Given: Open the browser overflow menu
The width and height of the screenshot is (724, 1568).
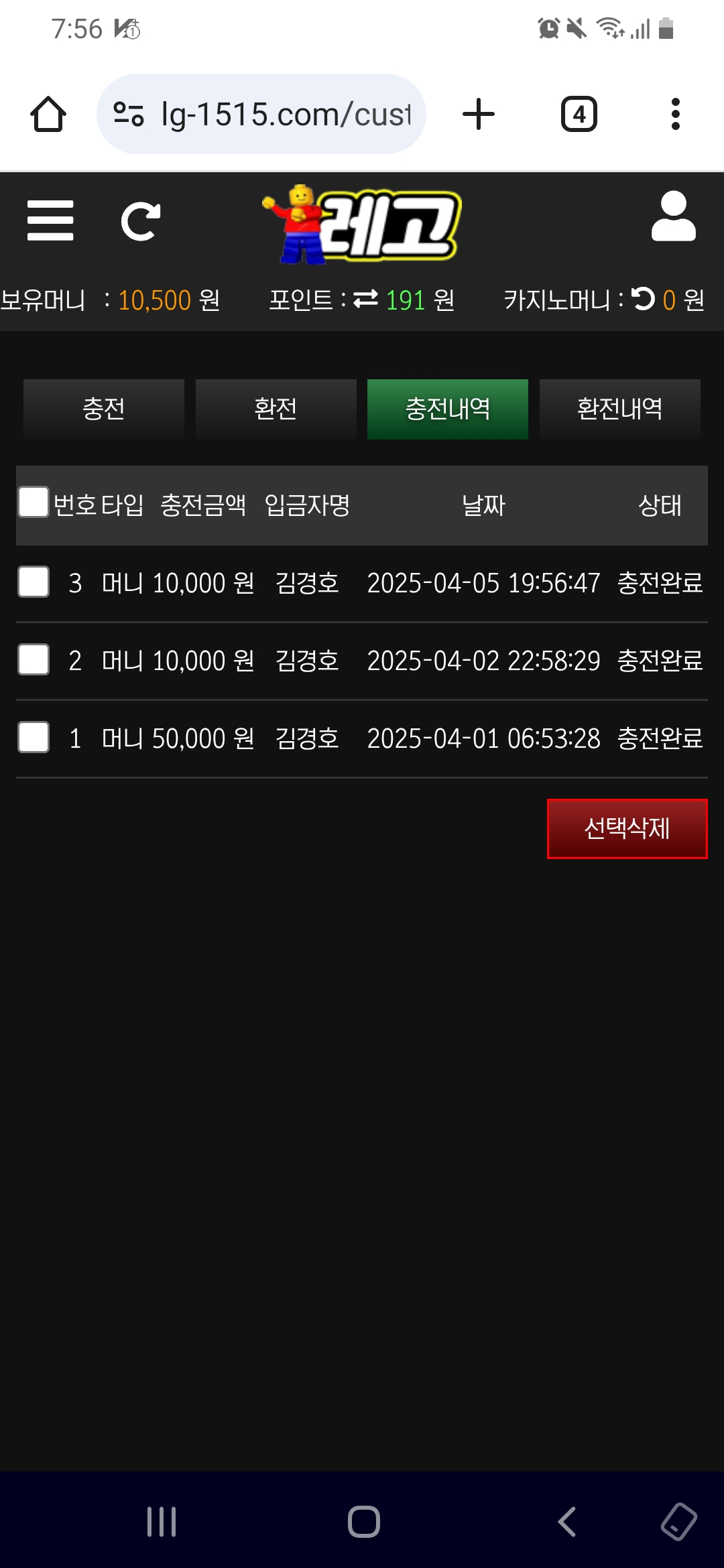Looking at the screenshot, I should [x=675, y=114].
